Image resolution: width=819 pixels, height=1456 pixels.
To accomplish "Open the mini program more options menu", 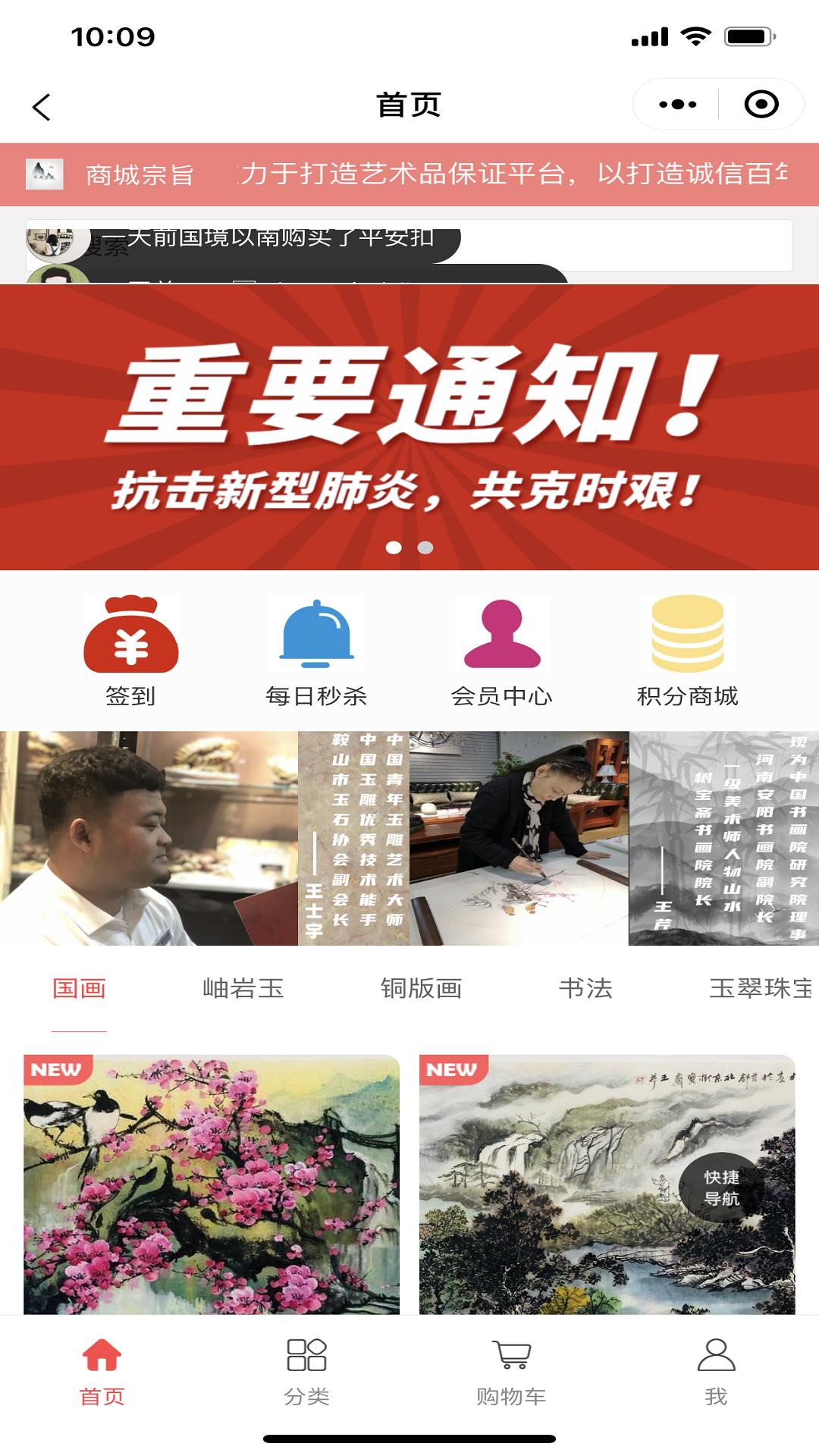I will pos(677,105).
